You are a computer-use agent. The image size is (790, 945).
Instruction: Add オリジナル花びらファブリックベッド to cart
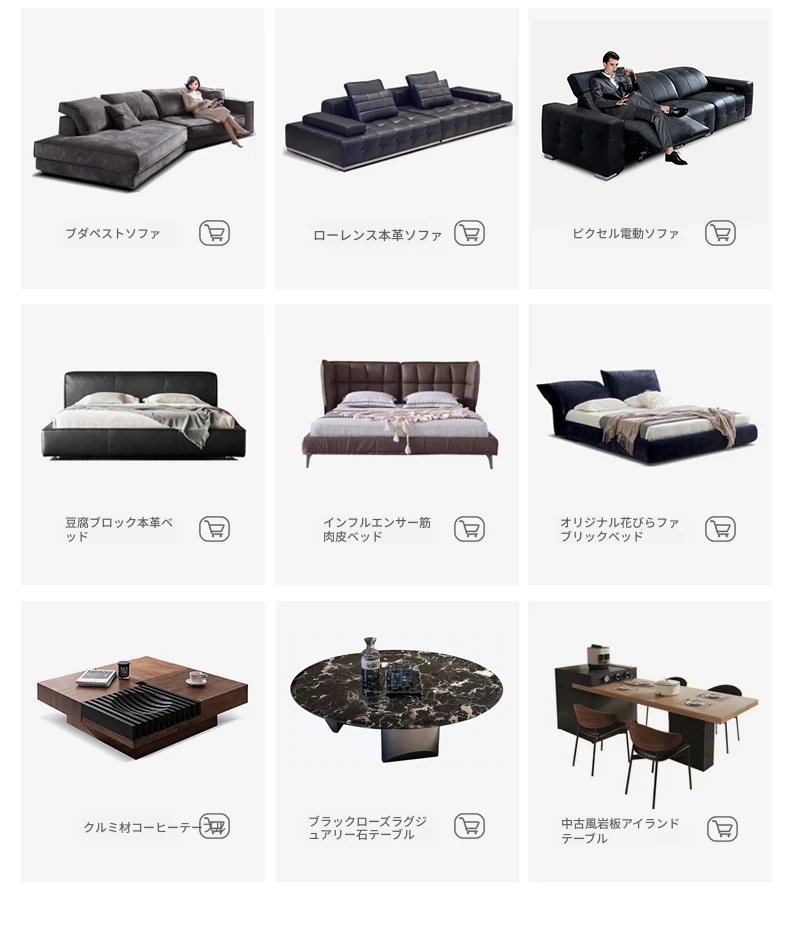(720, 529)
